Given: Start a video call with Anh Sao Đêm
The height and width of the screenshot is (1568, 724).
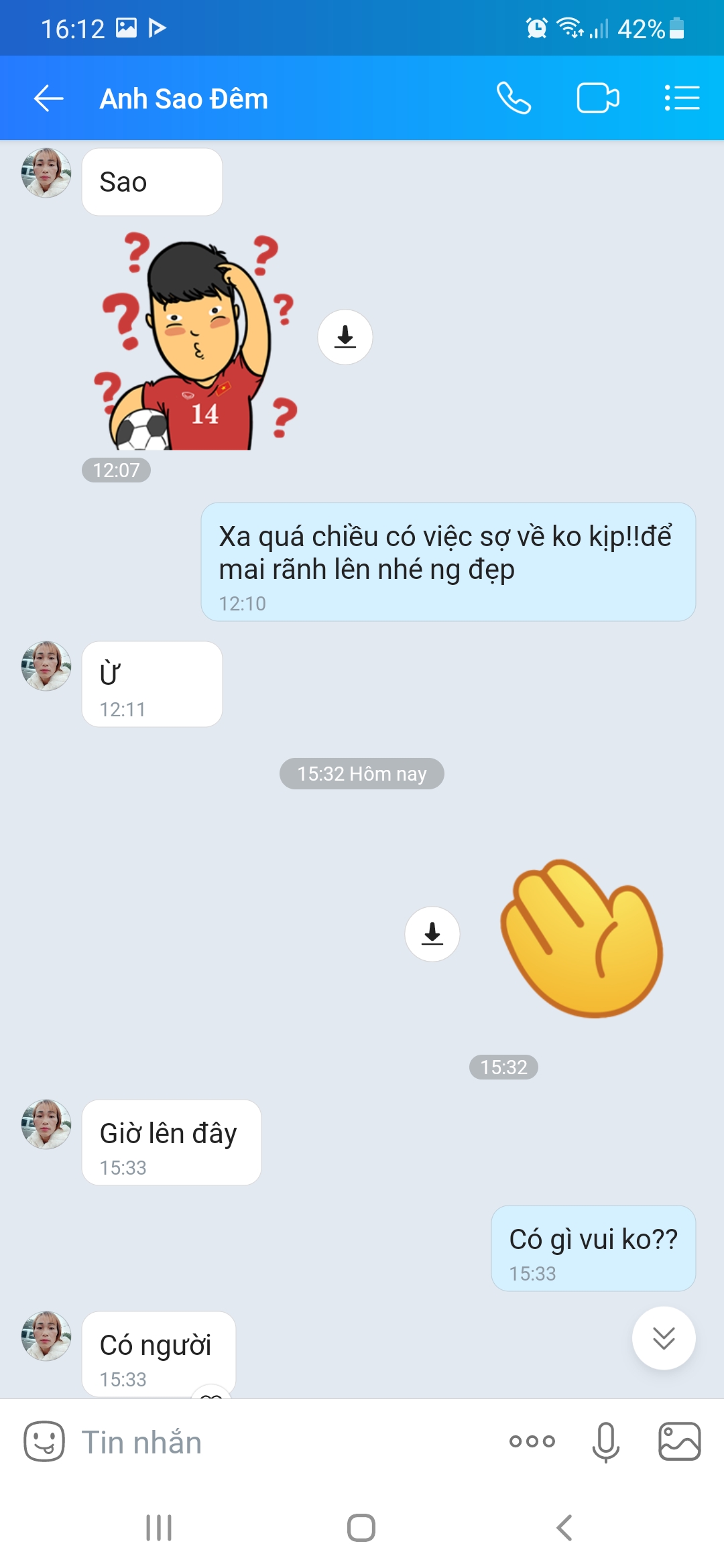Looking at the screenshot, I should coord(597,99).
